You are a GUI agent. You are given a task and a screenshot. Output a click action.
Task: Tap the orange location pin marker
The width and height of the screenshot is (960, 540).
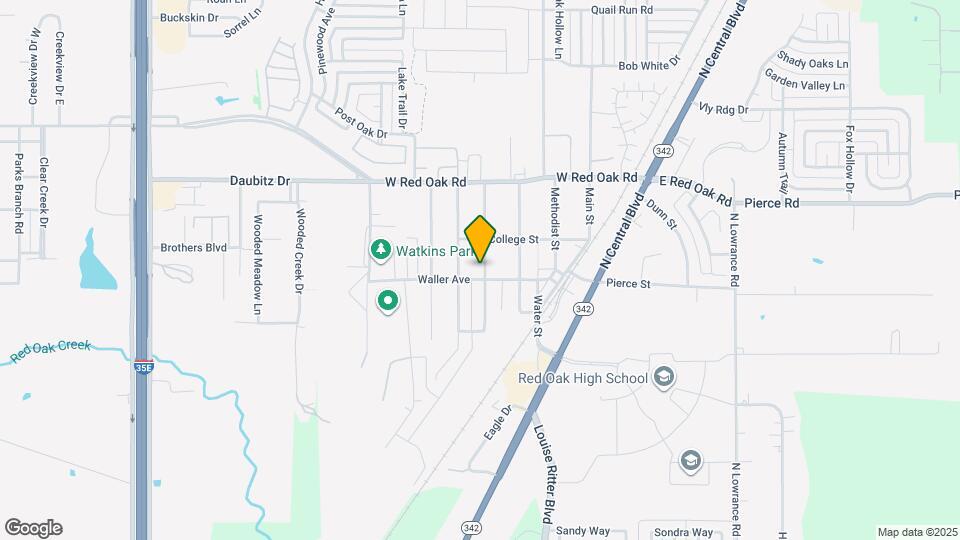click(x=481, y=239)
